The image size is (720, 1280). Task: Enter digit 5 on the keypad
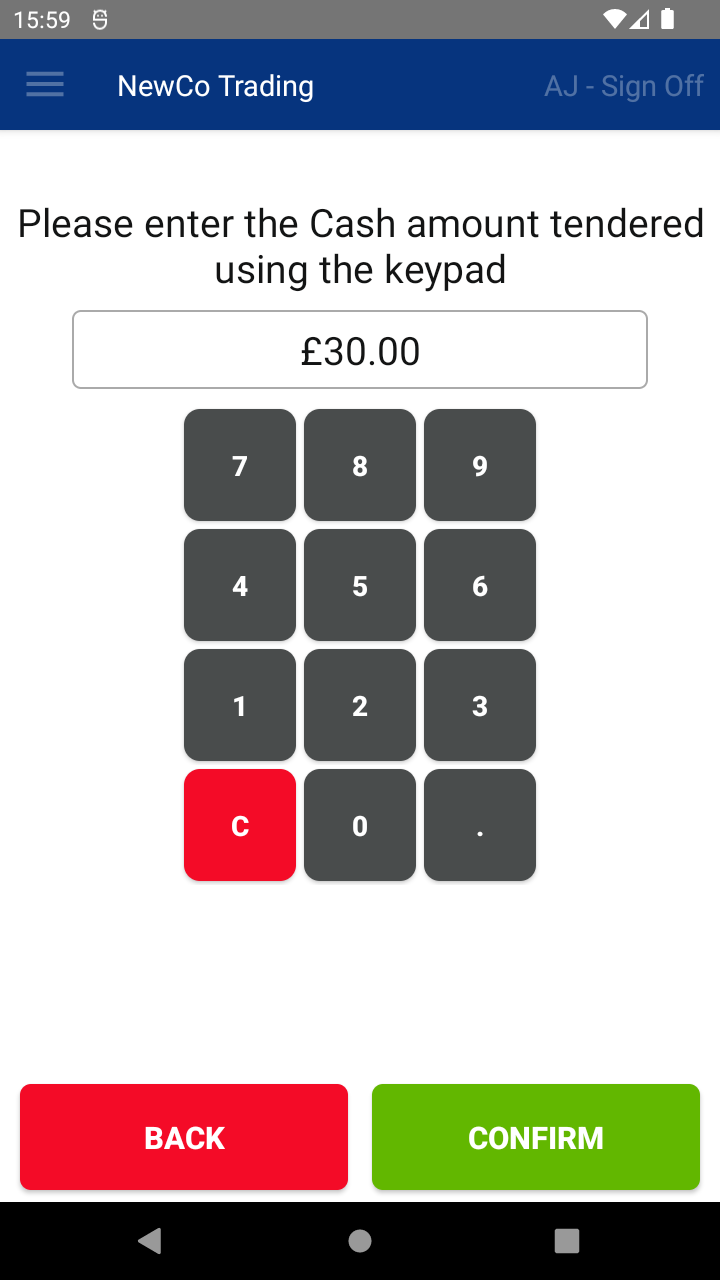[360, 585]
